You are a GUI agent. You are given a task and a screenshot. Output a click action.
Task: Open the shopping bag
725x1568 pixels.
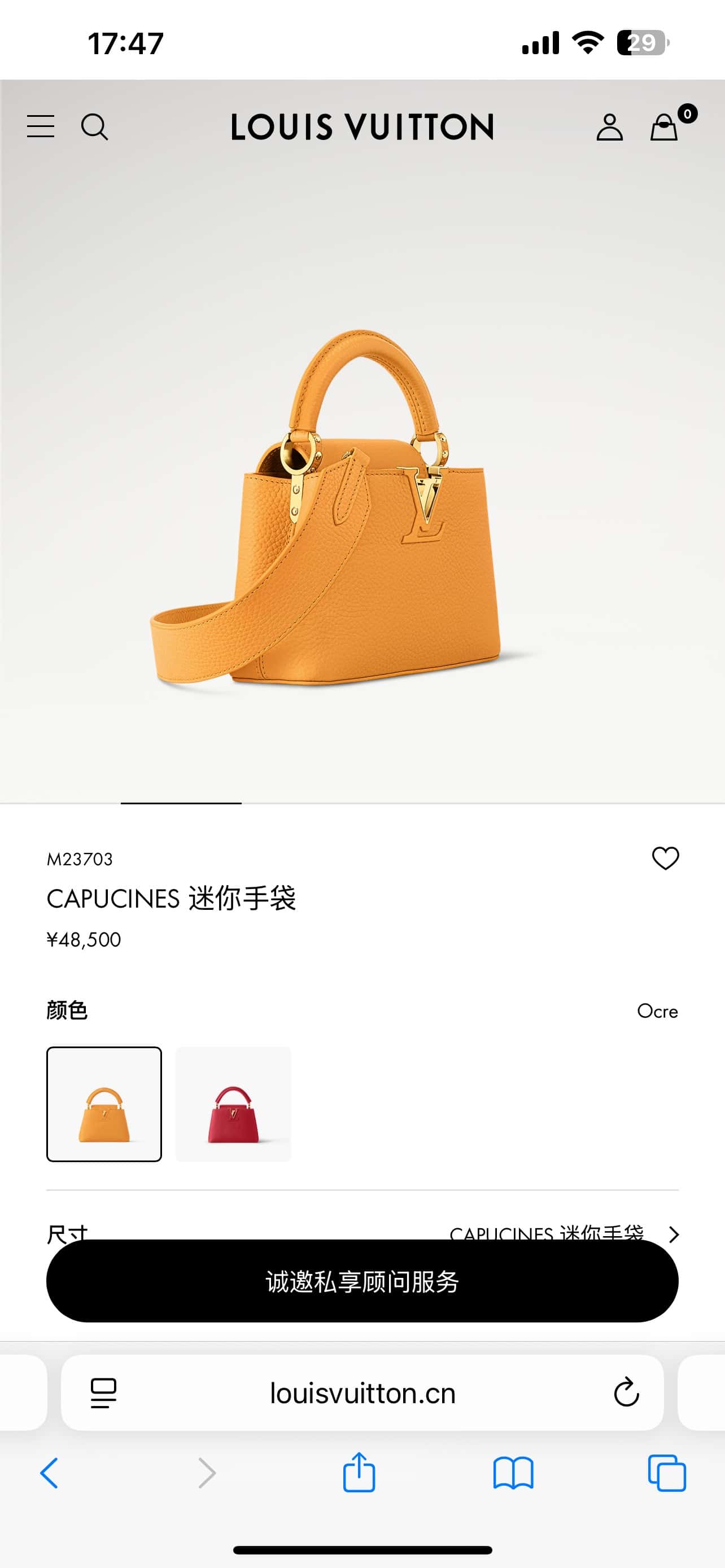(x=664, y=127)
